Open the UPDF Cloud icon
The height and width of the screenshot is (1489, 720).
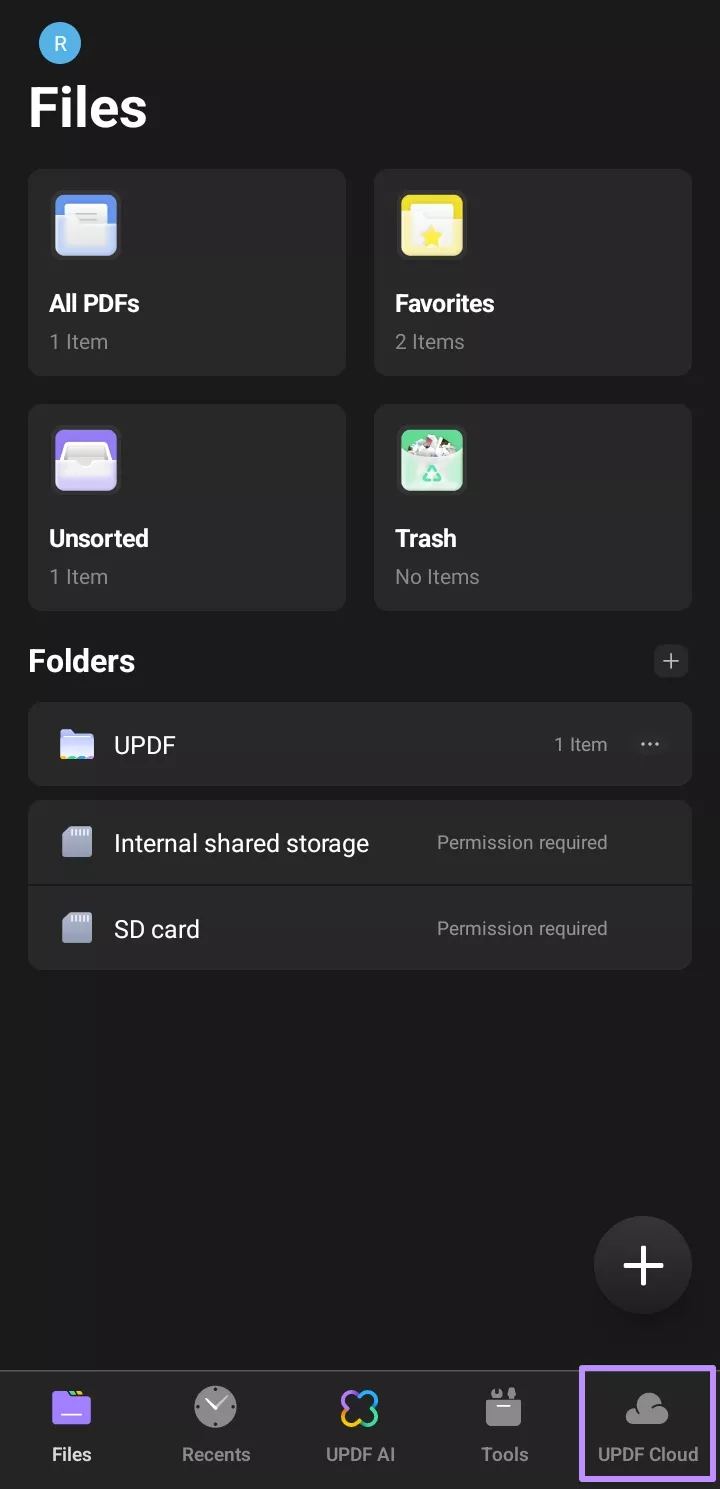(647, 1406)
